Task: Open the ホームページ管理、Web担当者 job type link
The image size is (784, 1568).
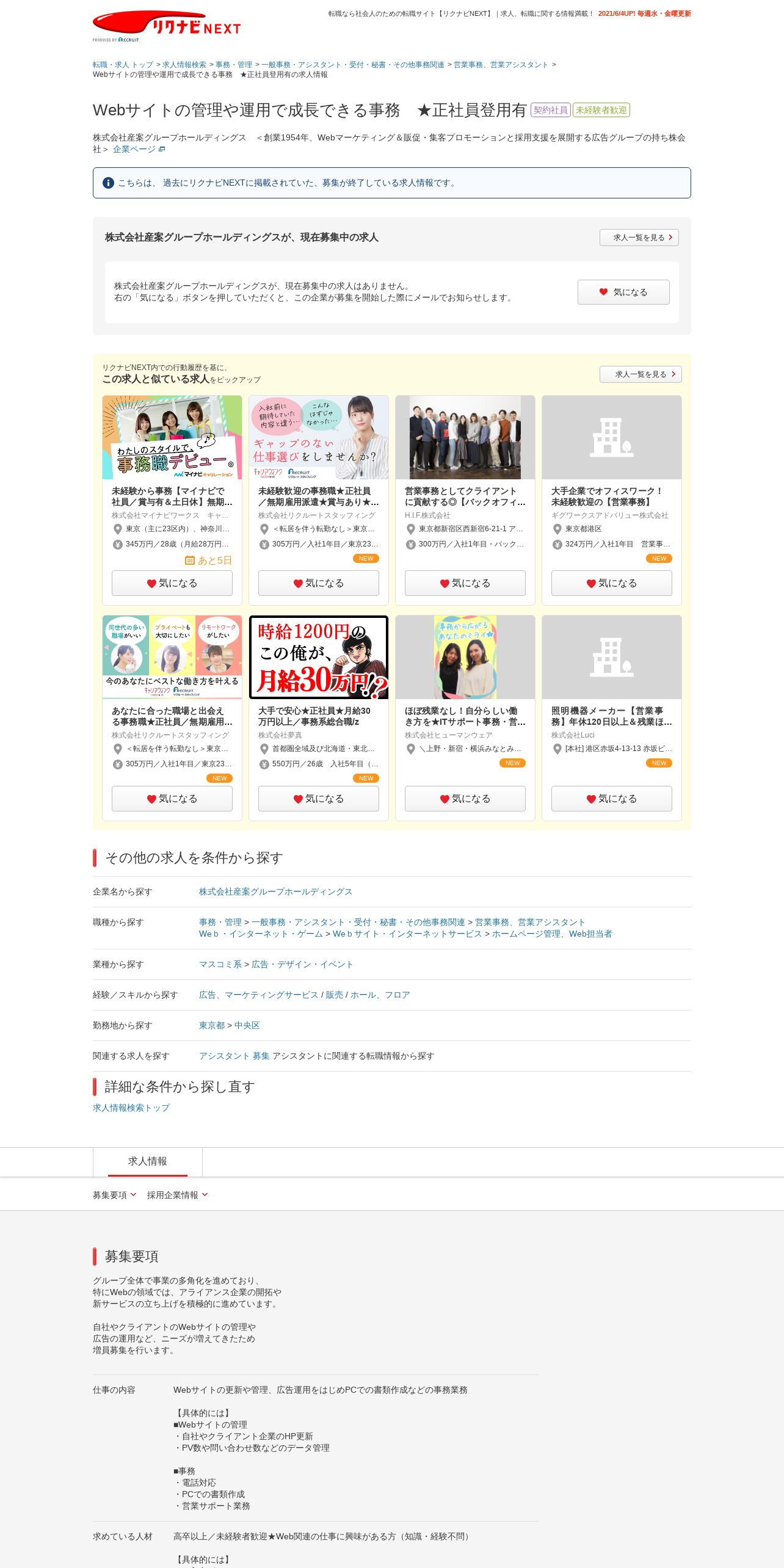Action: pos(552,934)
